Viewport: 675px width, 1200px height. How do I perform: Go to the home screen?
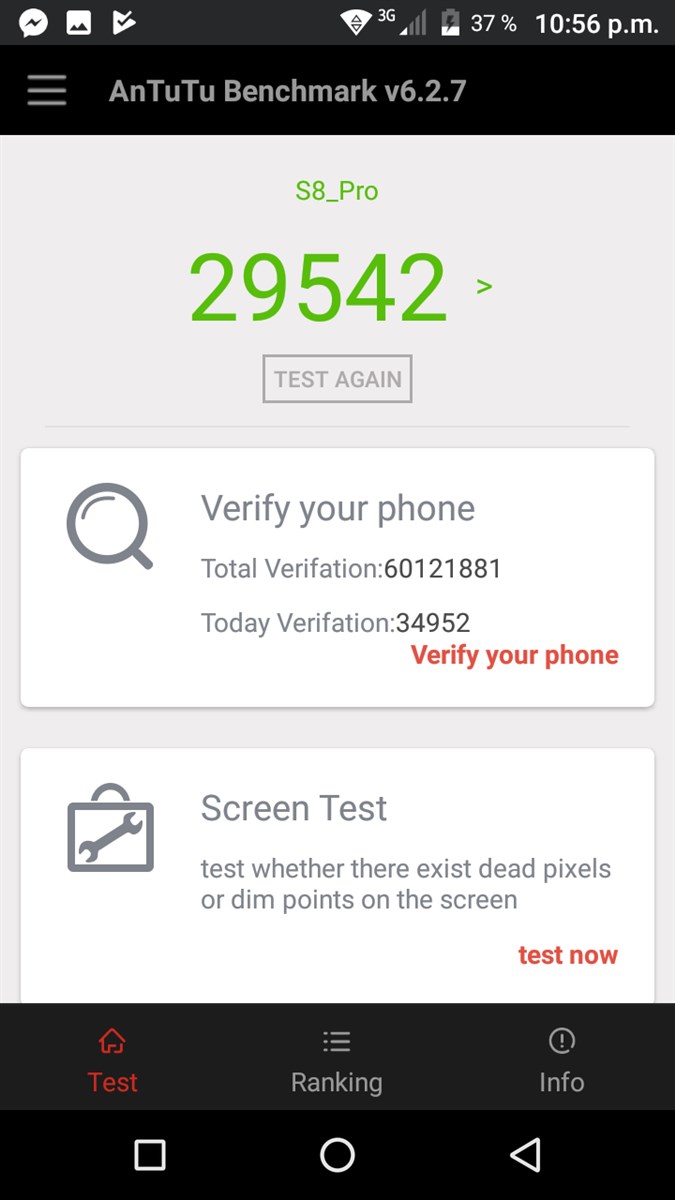click(x=337, y=1155)
